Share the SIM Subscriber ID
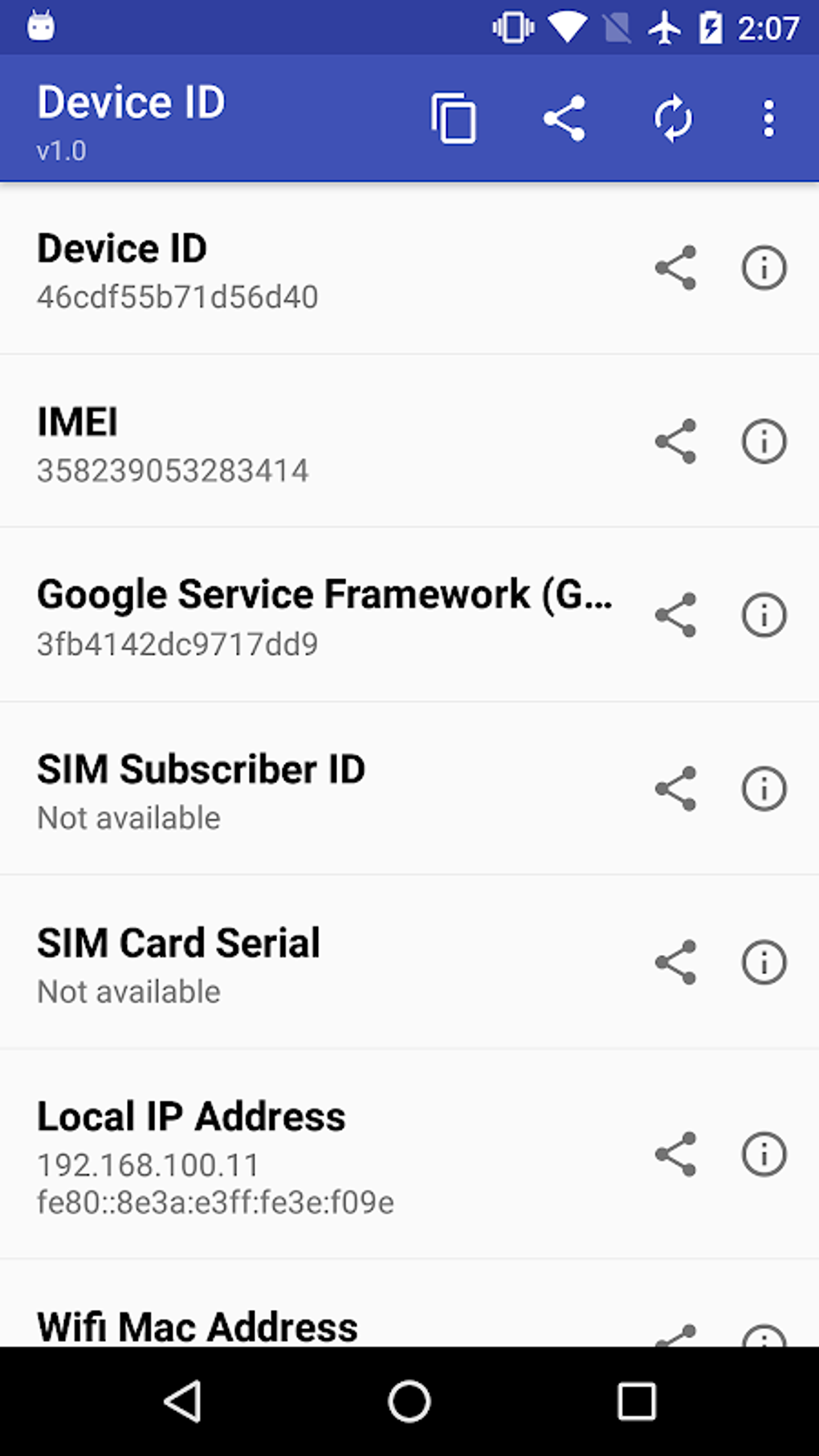Image resolution: width=819 pixels, height=1456 pixels. [x=676, y=789]
